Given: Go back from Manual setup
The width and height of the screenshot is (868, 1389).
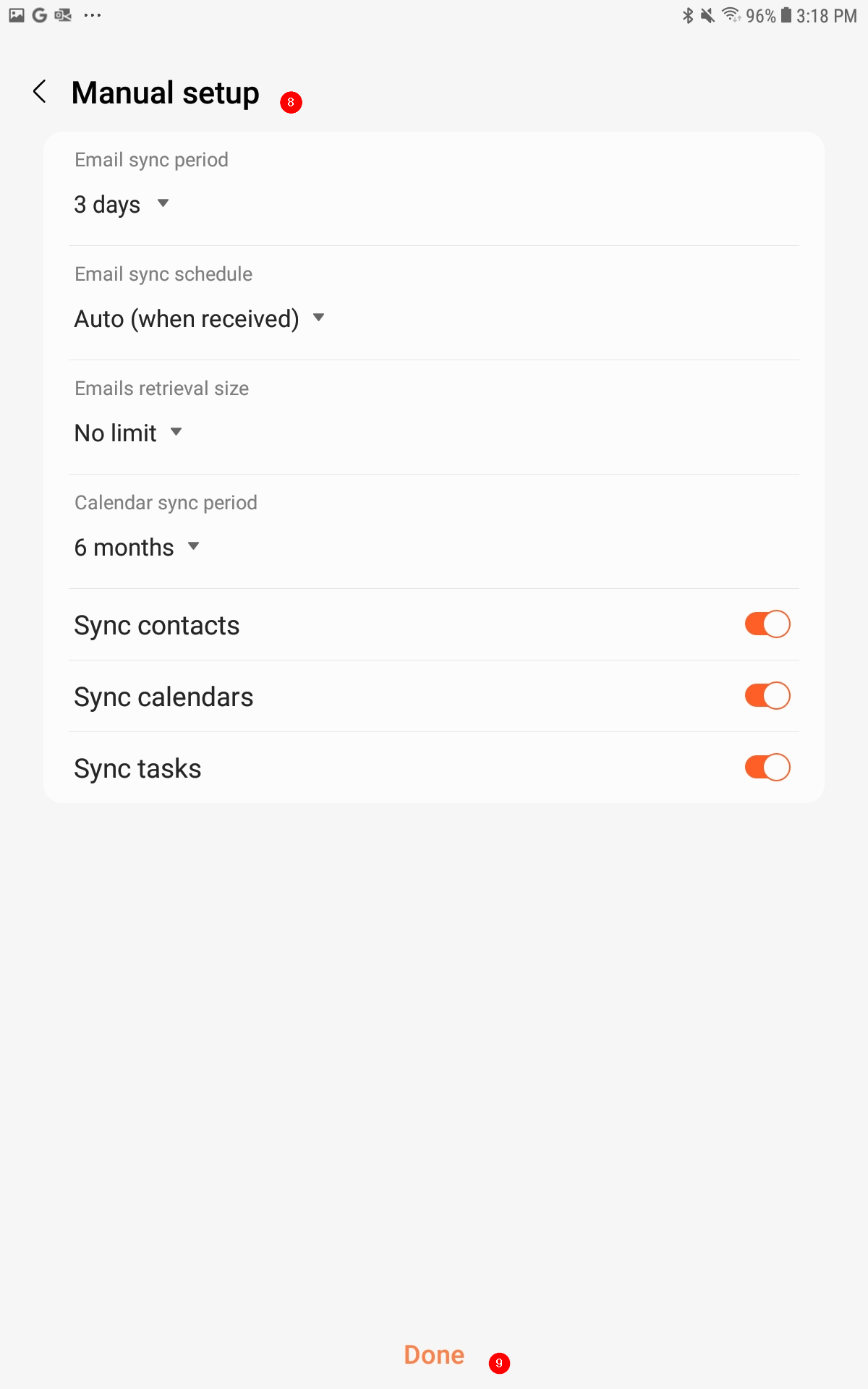Looking at the screenshot, I should [x=40, y=92].
